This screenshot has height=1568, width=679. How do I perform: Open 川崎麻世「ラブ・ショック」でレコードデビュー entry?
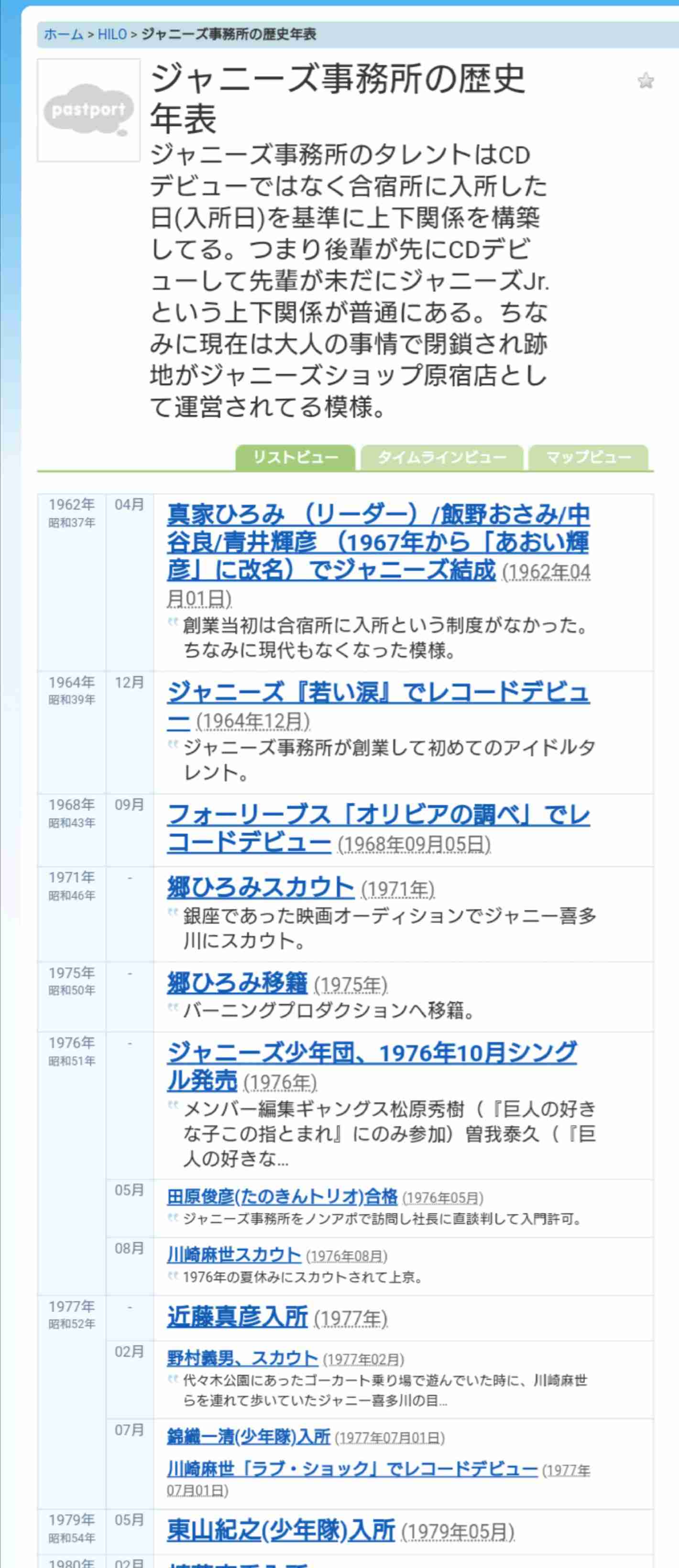pyautogui.click(x=352, y=1470)
